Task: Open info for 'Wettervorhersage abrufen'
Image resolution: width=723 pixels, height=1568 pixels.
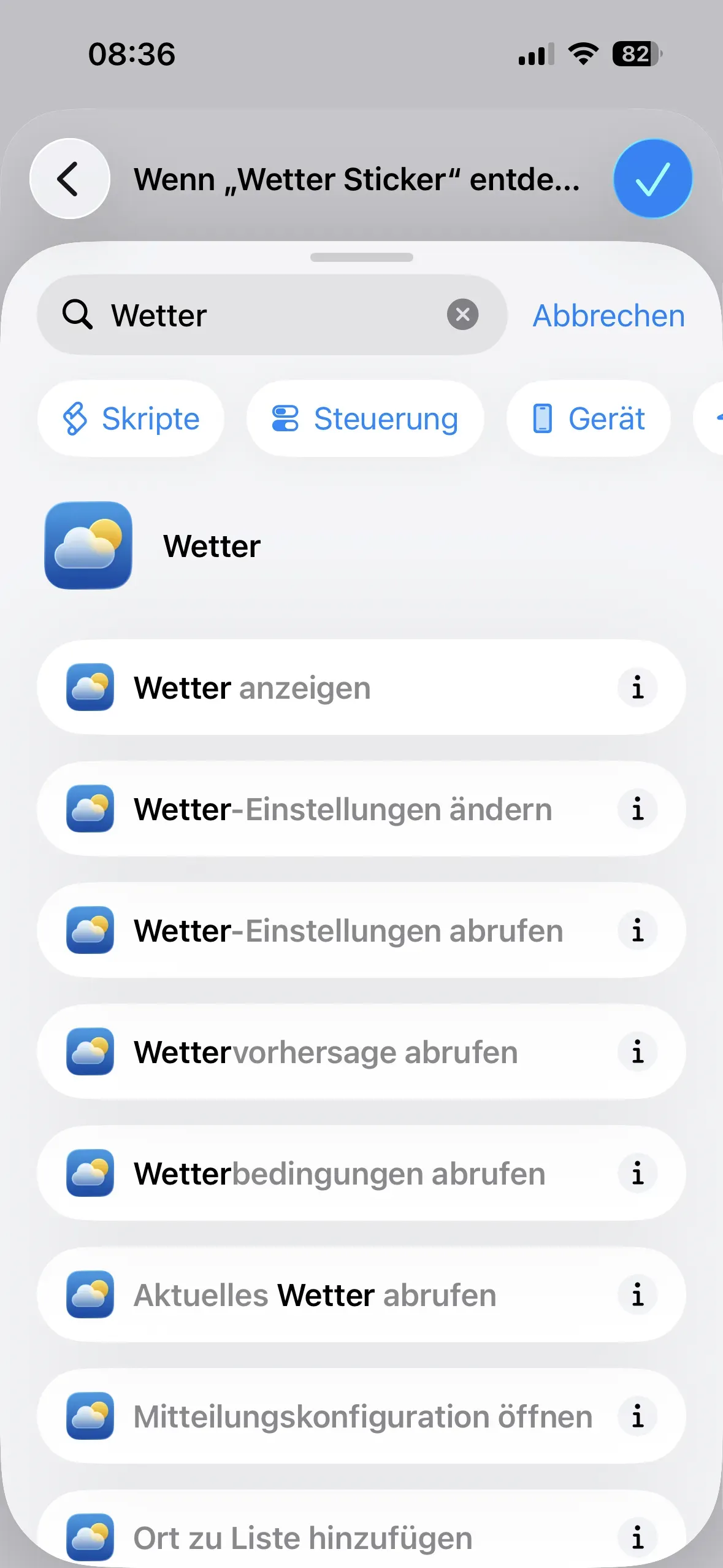Action: [x=638, y=1051]
